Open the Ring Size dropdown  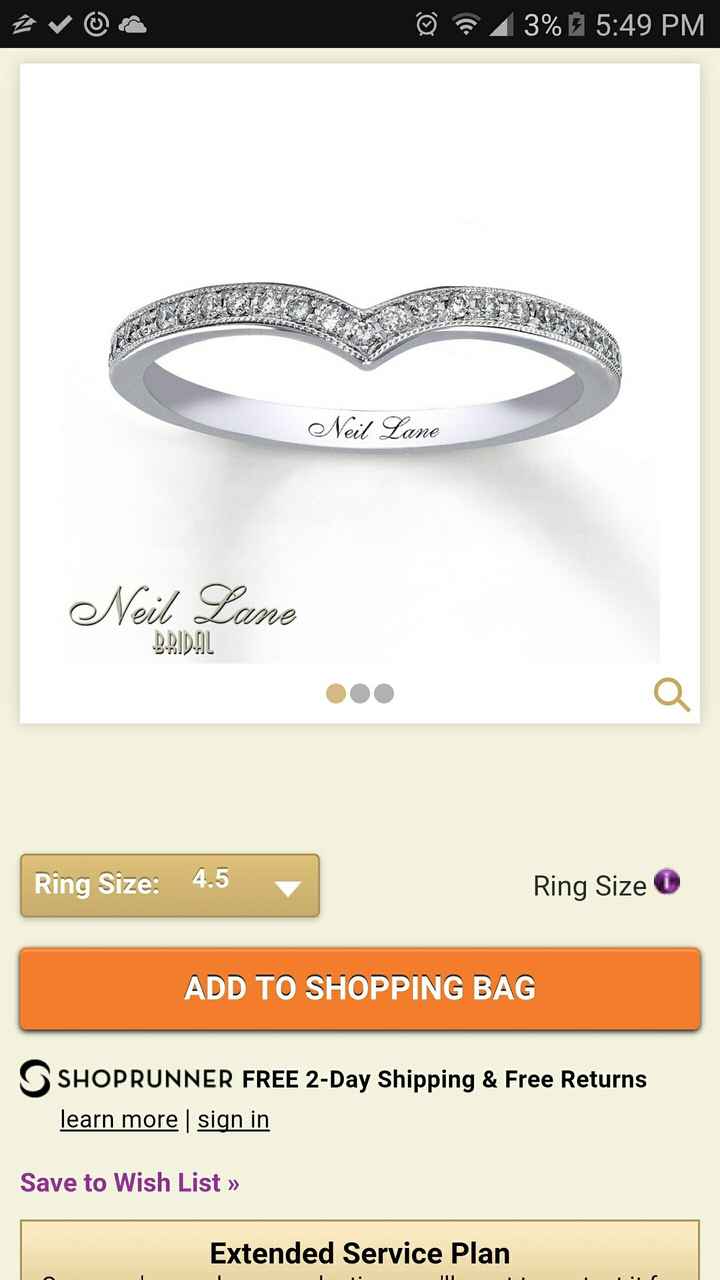point(169,885)
